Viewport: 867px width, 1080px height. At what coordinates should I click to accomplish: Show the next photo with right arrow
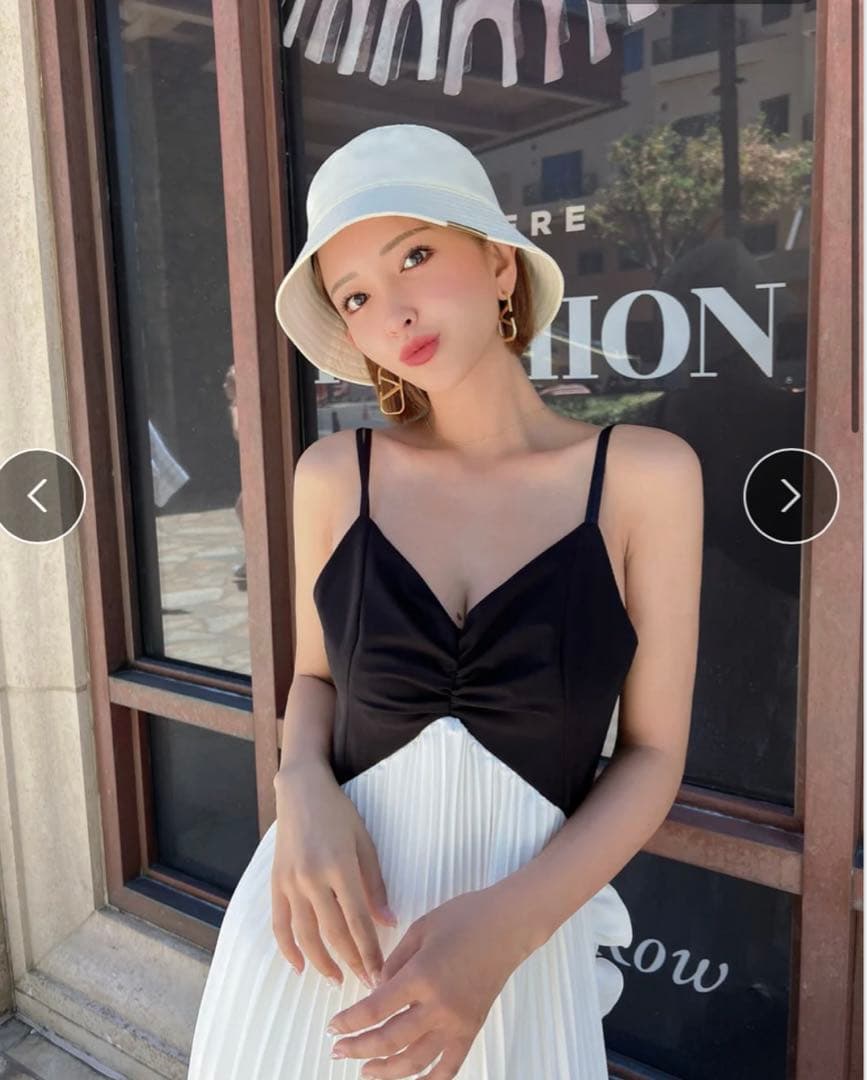(x=790, y=496)
